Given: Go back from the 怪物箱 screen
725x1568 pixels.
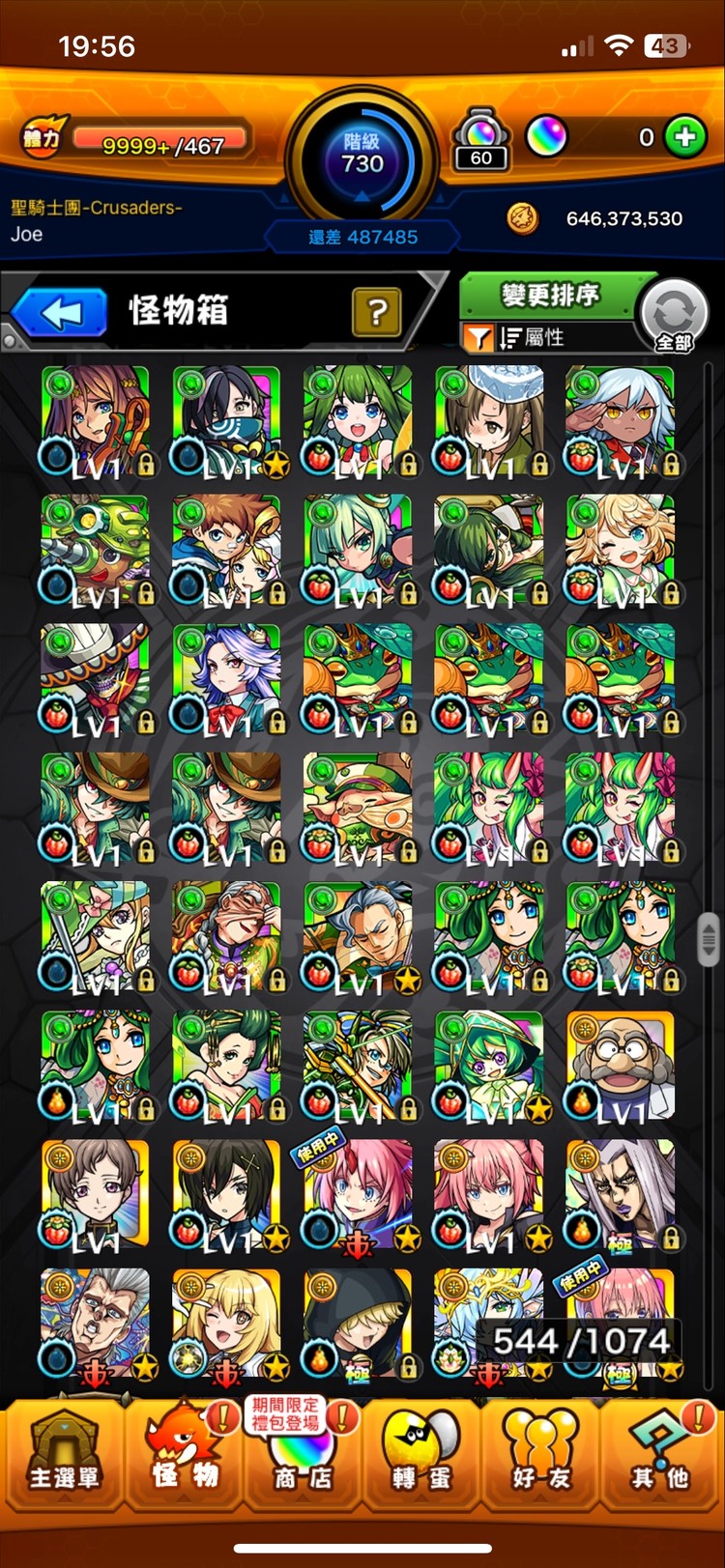Looking at the screenshot, I should (x=60, y=313).
